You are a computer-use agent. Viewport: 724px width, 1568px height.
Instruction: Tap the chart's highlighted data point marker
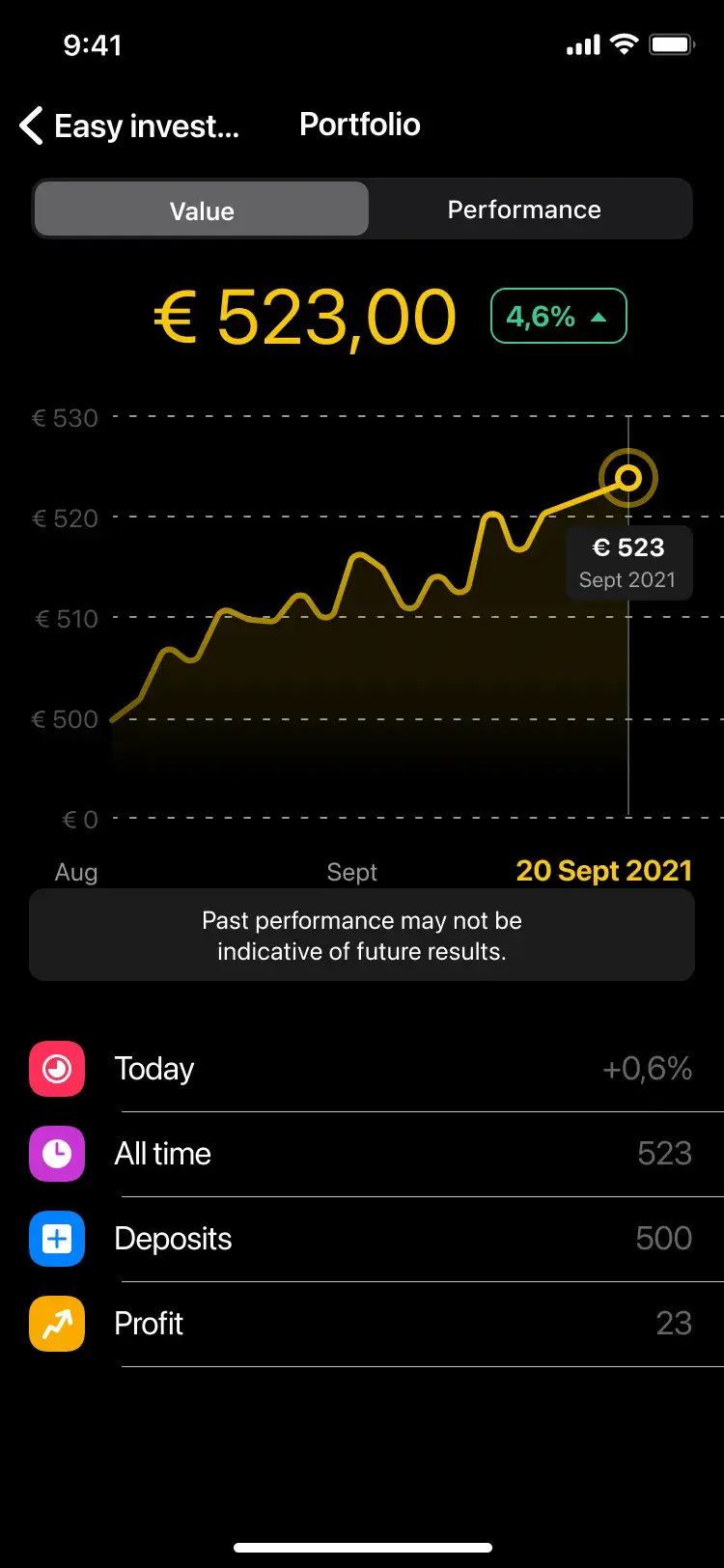pyautogui.click(x=628, y=477)
